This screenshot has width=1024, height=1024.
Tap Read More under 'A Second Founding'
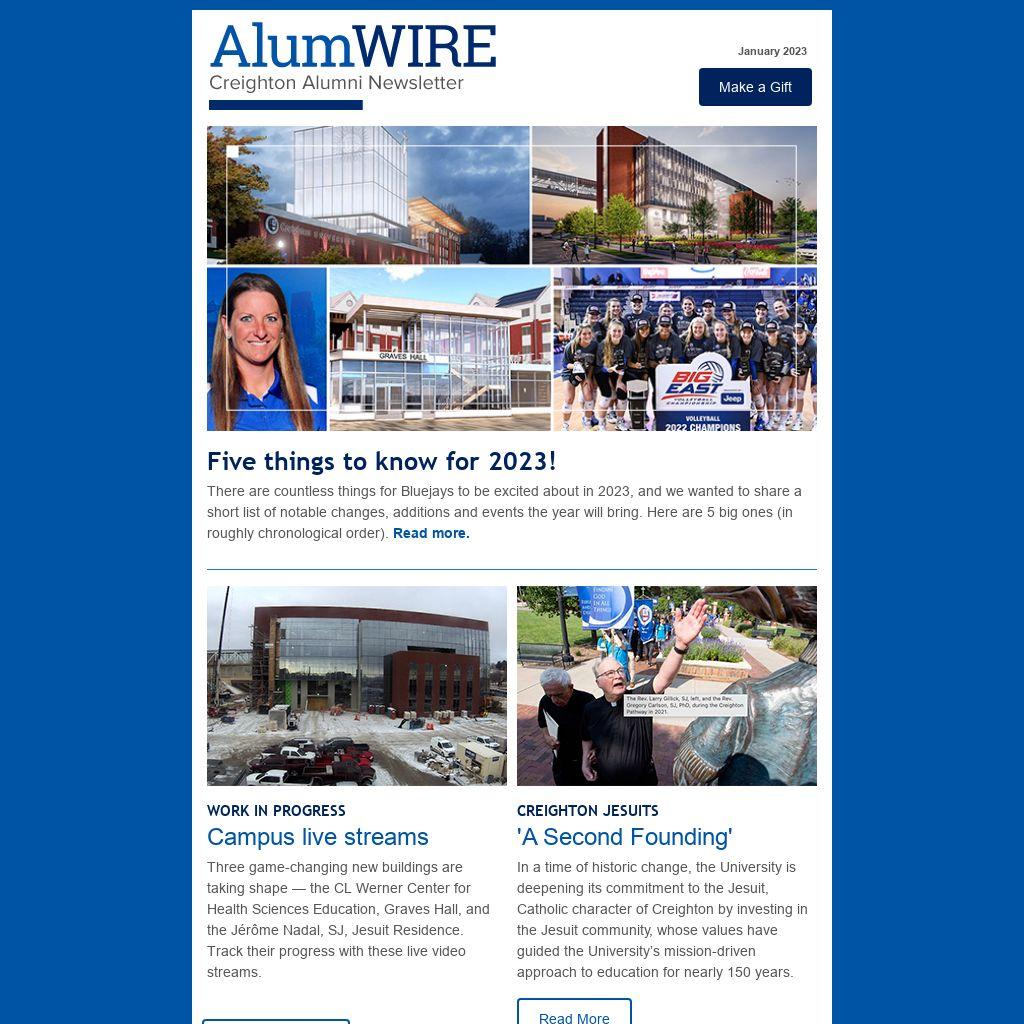(x=574, y=1014)
